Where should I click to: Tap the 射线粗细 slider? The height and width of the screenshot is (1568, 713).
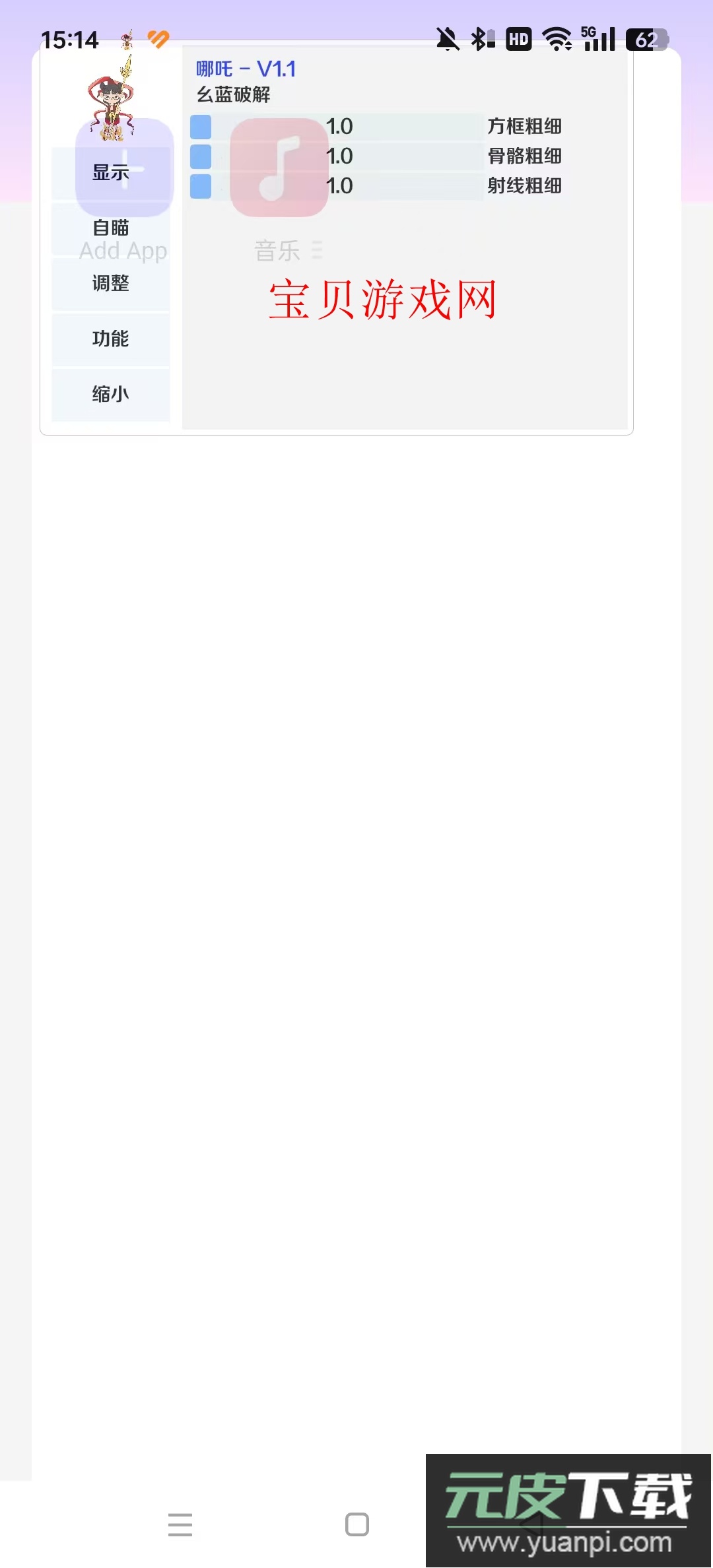click(337, 186)
